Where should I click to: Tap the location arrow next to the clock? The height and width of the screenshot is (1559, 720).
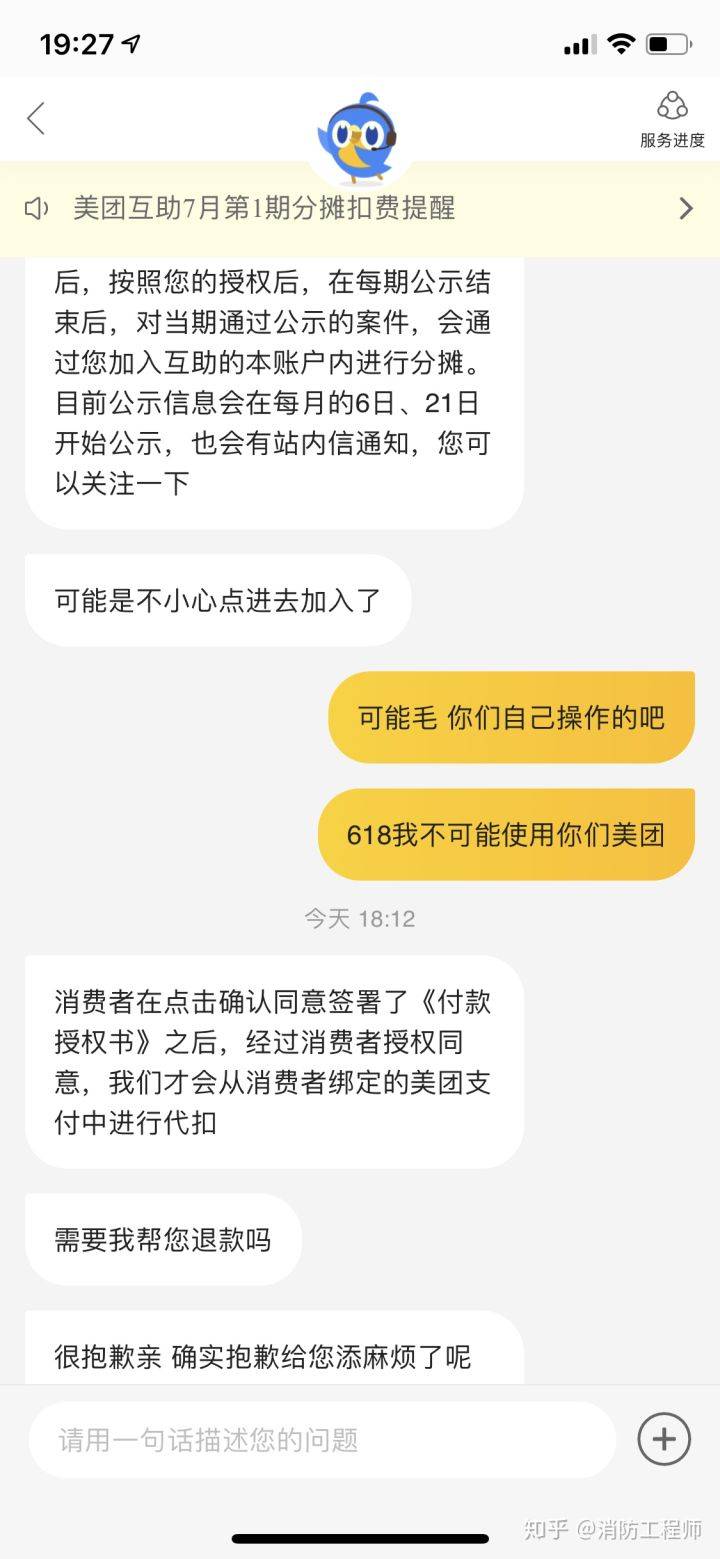[131, 42]
